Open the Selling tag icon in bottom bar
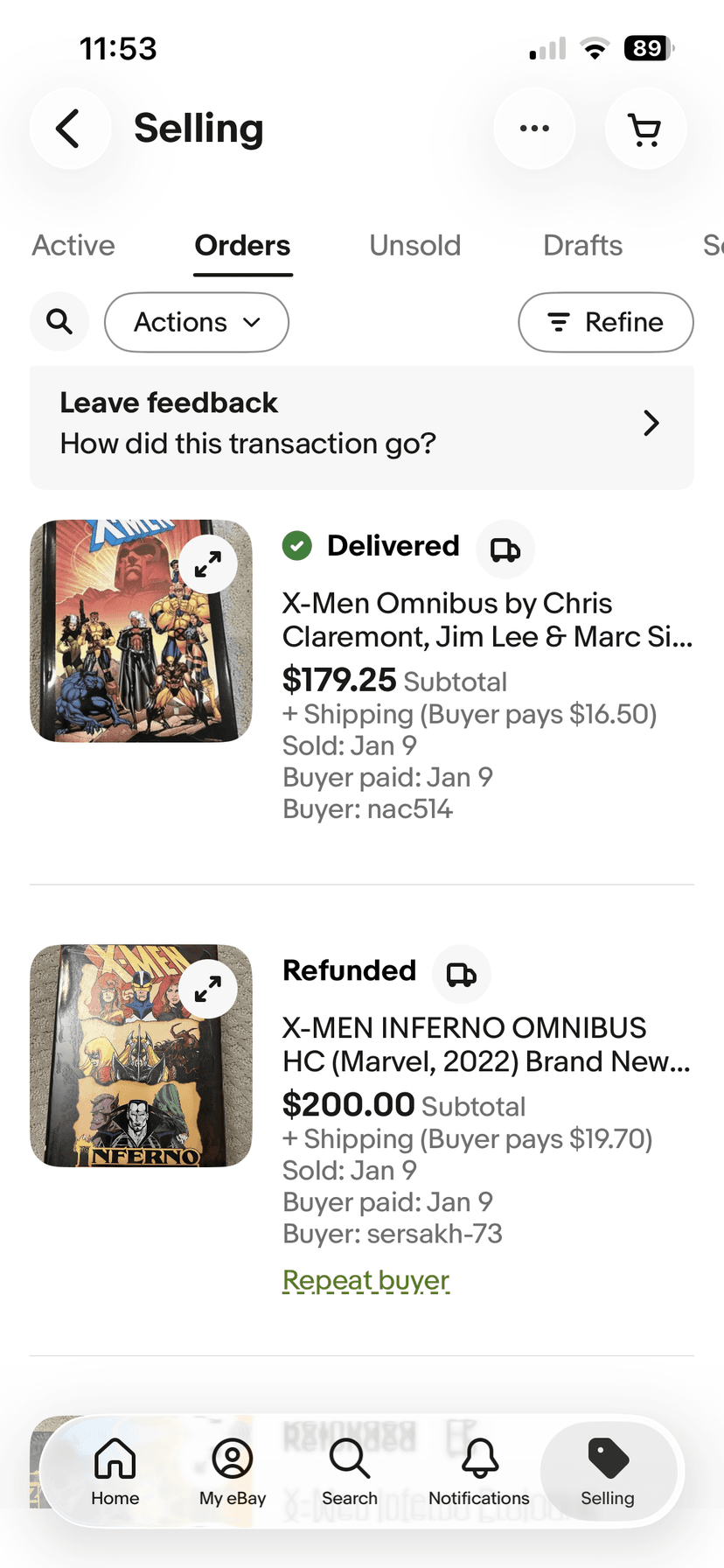Image resolution: width=724 pixels, height=1568 pixels. [608, 1470]
